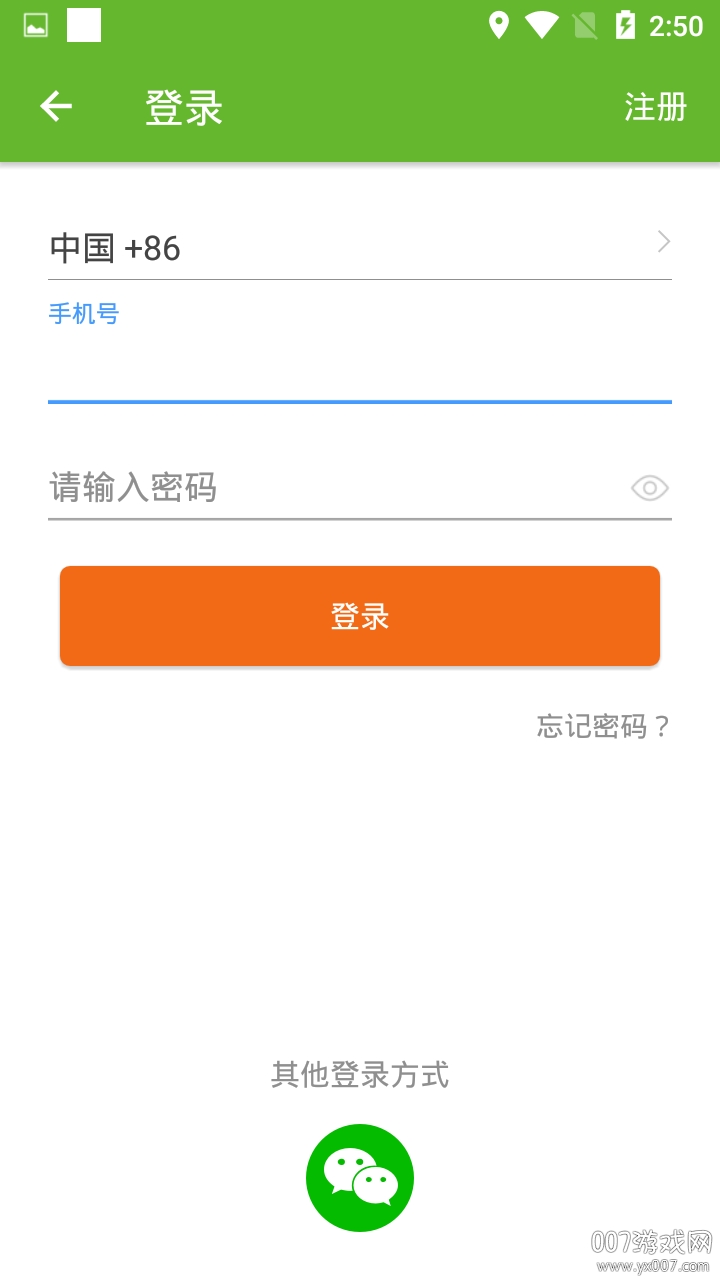Log in with the WeChat icon
This screenshot has width=720, height=1280.
pos(360,1178)
